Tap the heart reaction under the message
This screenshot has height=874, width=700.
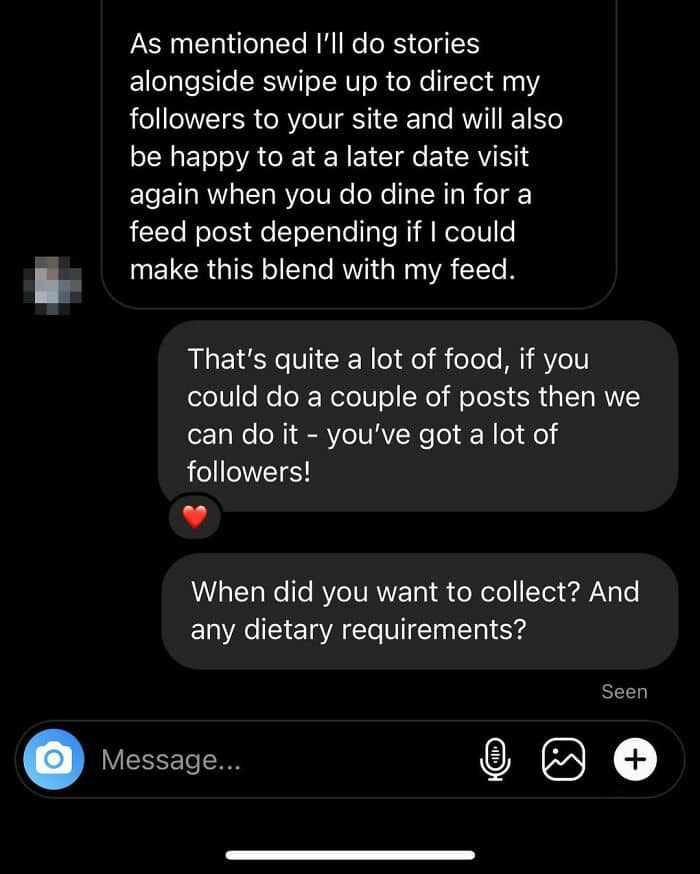pyautogui.click(x=194, y=517)
